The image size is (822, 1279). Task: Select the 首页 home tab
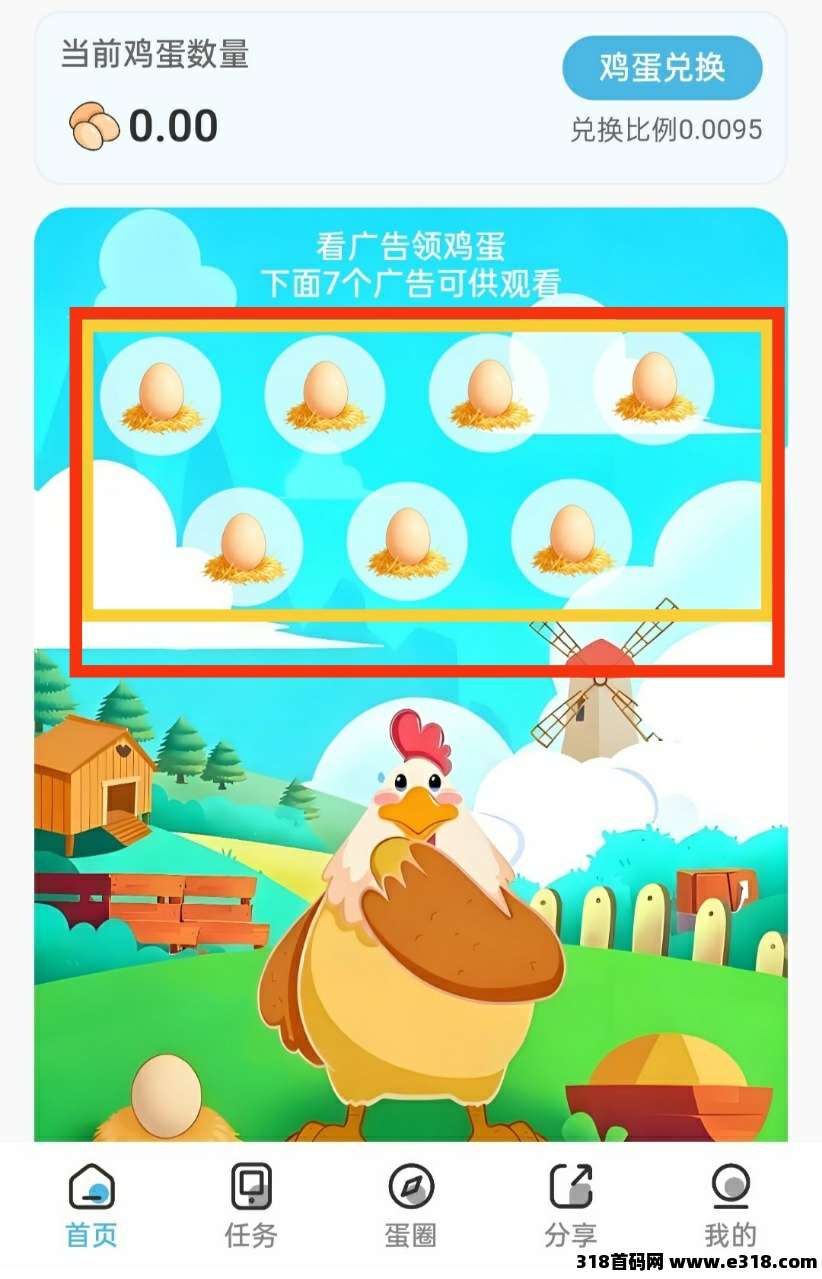point(92,1205)
